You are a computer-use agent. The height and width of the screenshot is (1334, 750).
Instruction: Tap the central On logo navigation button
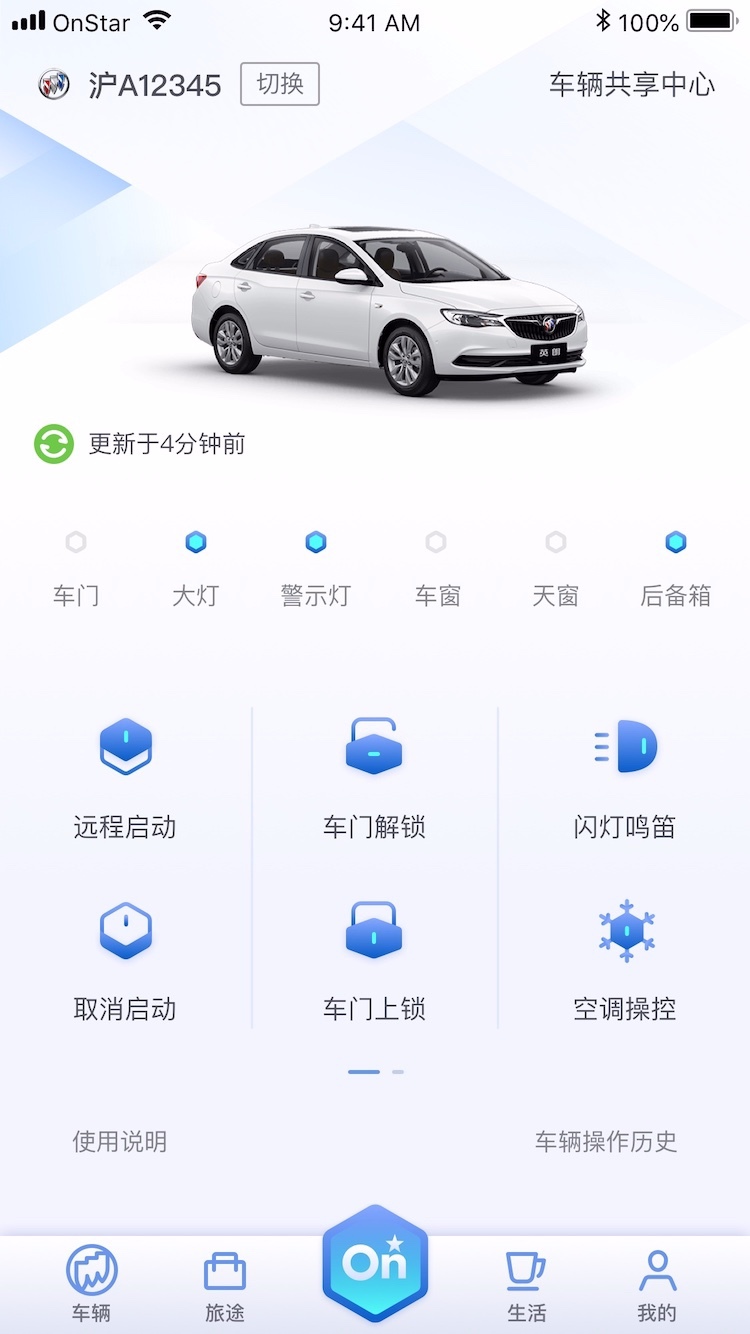[x=374, y=1268]
